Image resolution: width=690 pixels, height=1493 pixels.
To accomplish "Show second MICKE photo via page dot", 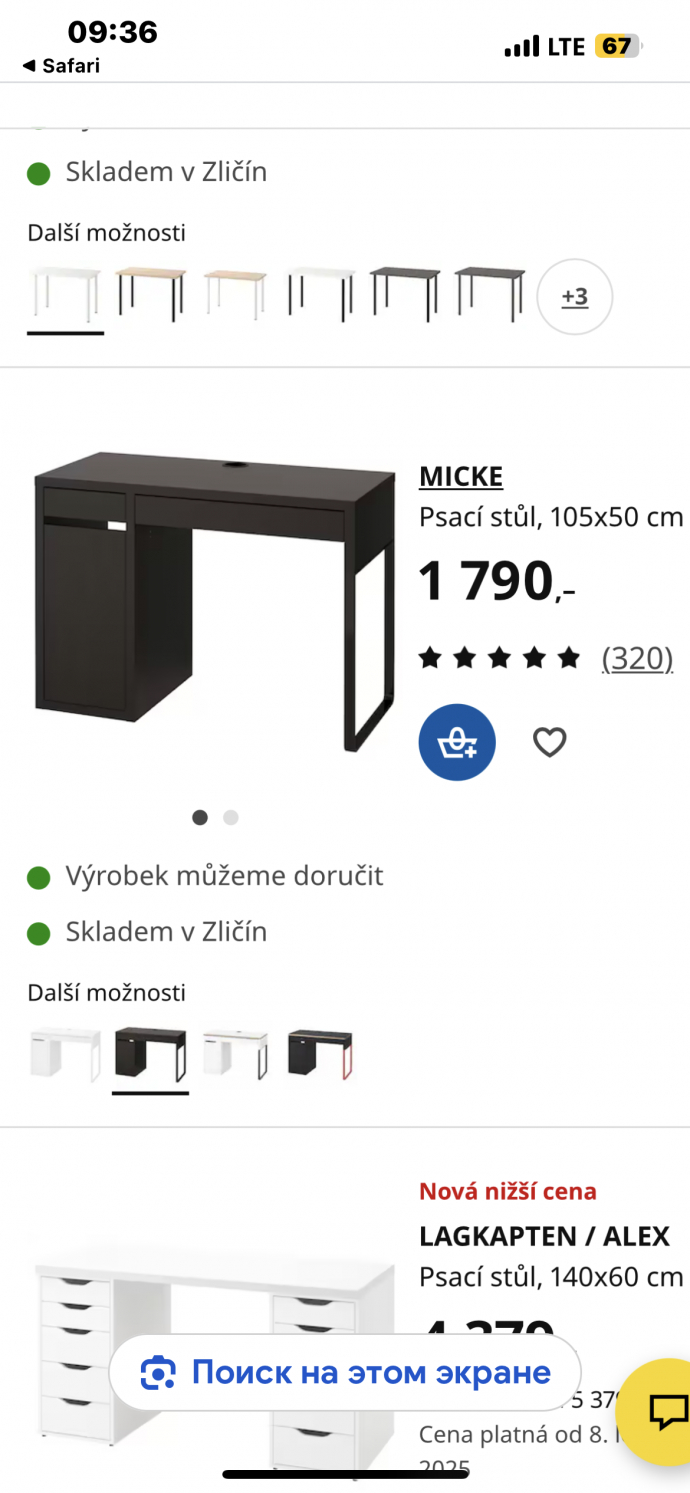I will 231,818.
